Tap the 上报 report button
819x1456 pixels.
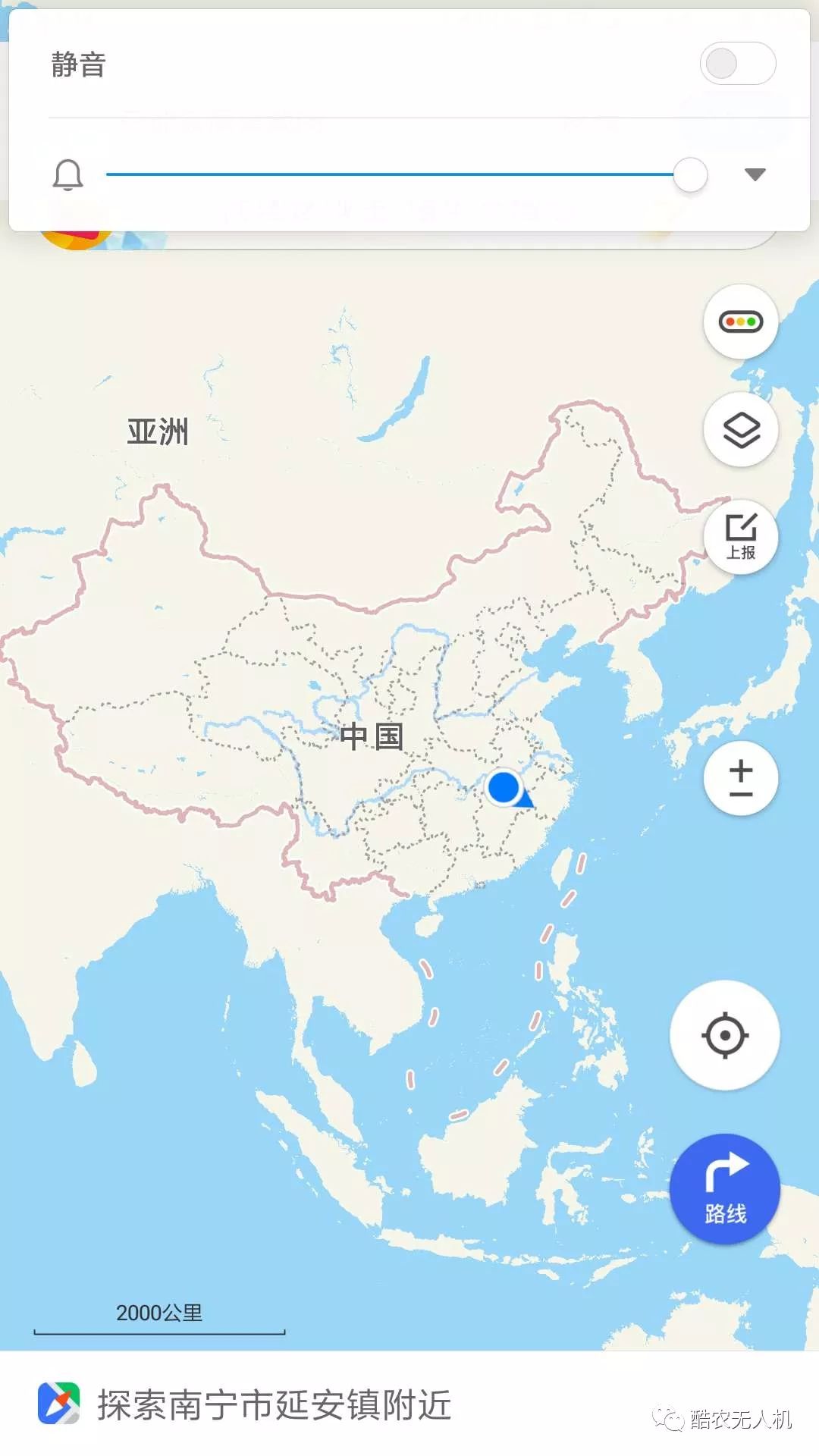pyautogui.click(x=741, y=537)
